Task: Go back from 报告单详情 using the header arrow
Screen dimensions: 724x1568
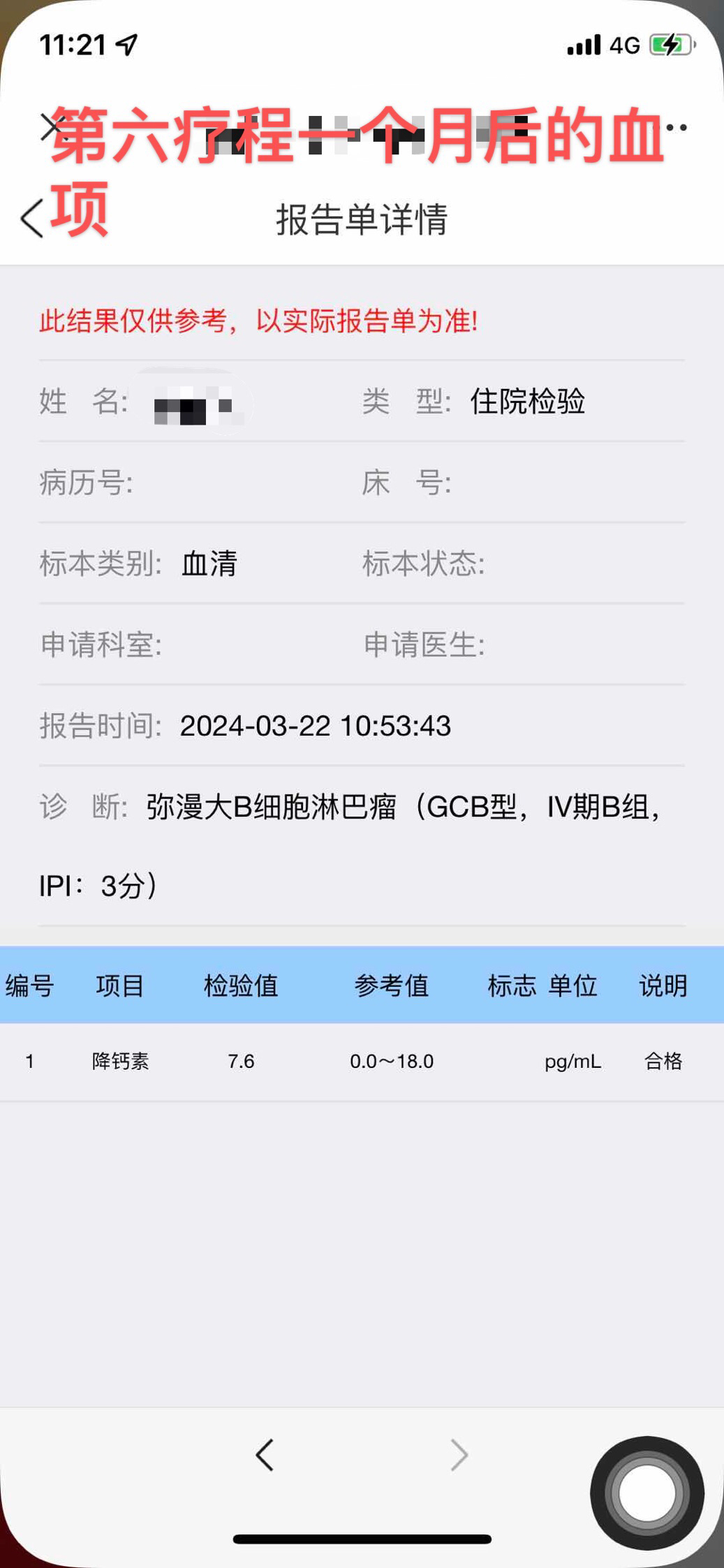Action: coord(32,219)
